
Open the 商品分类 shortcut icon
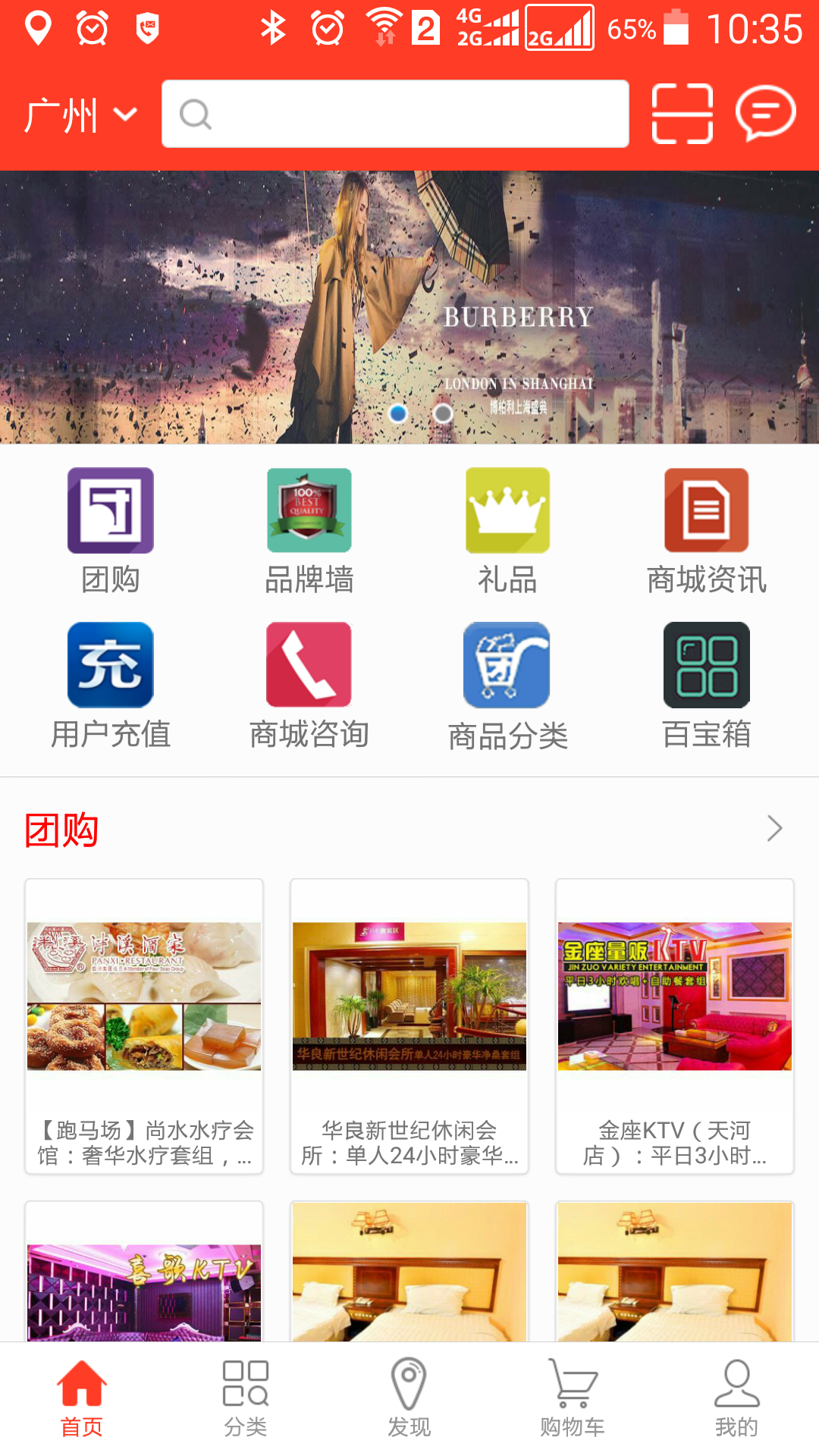click(x=507, y=665)
